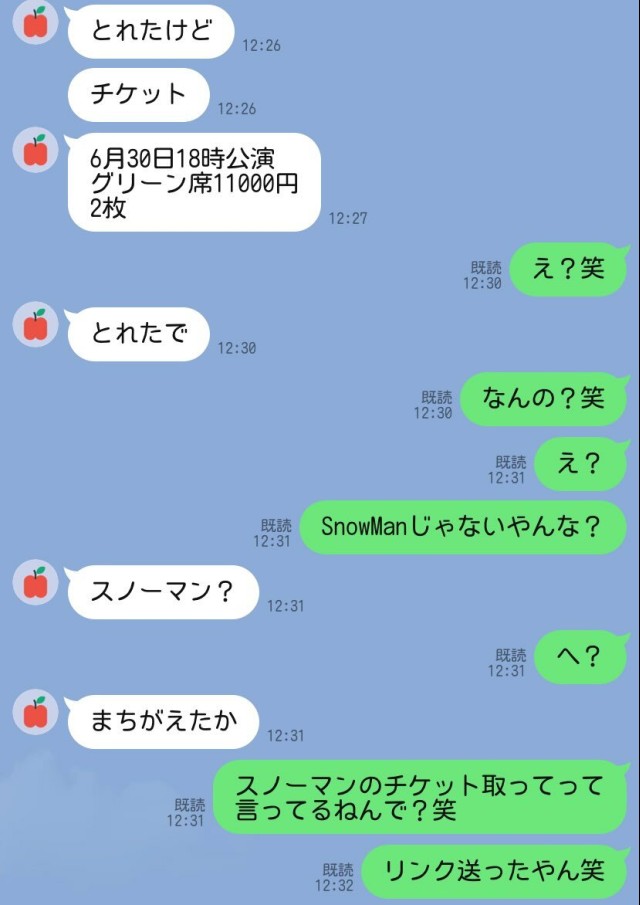Open profile from avatar beside とれたで
This screenshot has width=640, height=905.
36,326
